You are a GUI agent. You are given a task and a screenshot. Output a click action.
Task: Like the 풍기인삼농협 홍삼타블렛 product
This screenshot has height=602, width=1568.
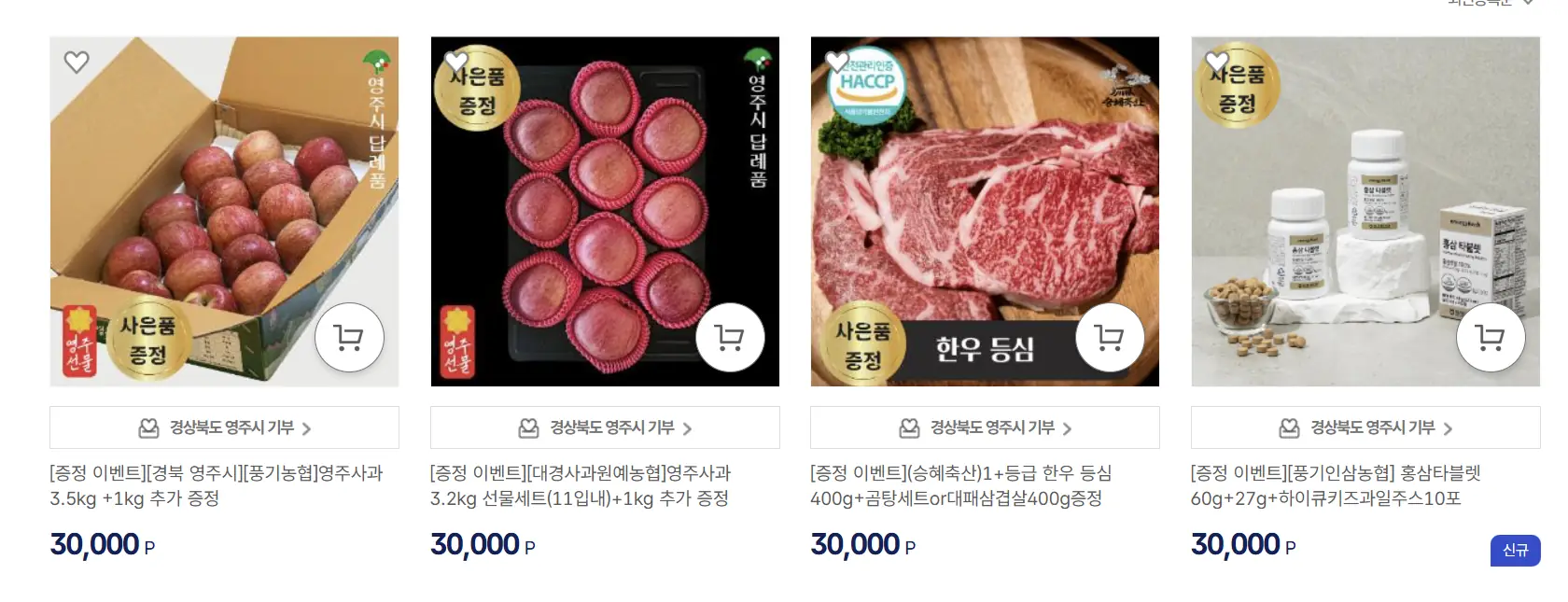click(1217, 63)
